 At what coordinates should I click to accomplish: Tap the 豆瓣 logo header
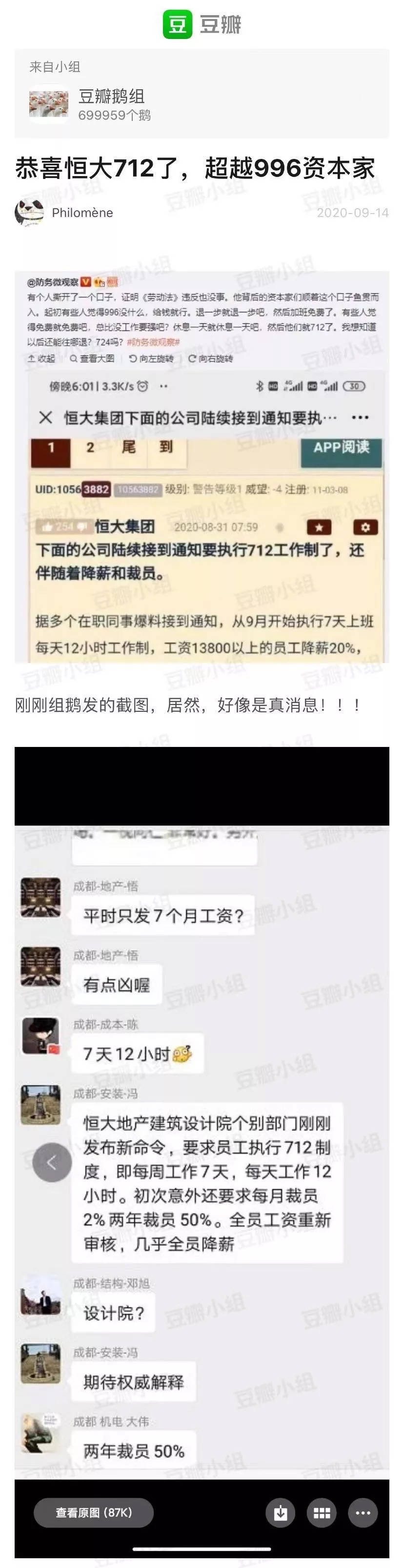click(x=202, y=24)
